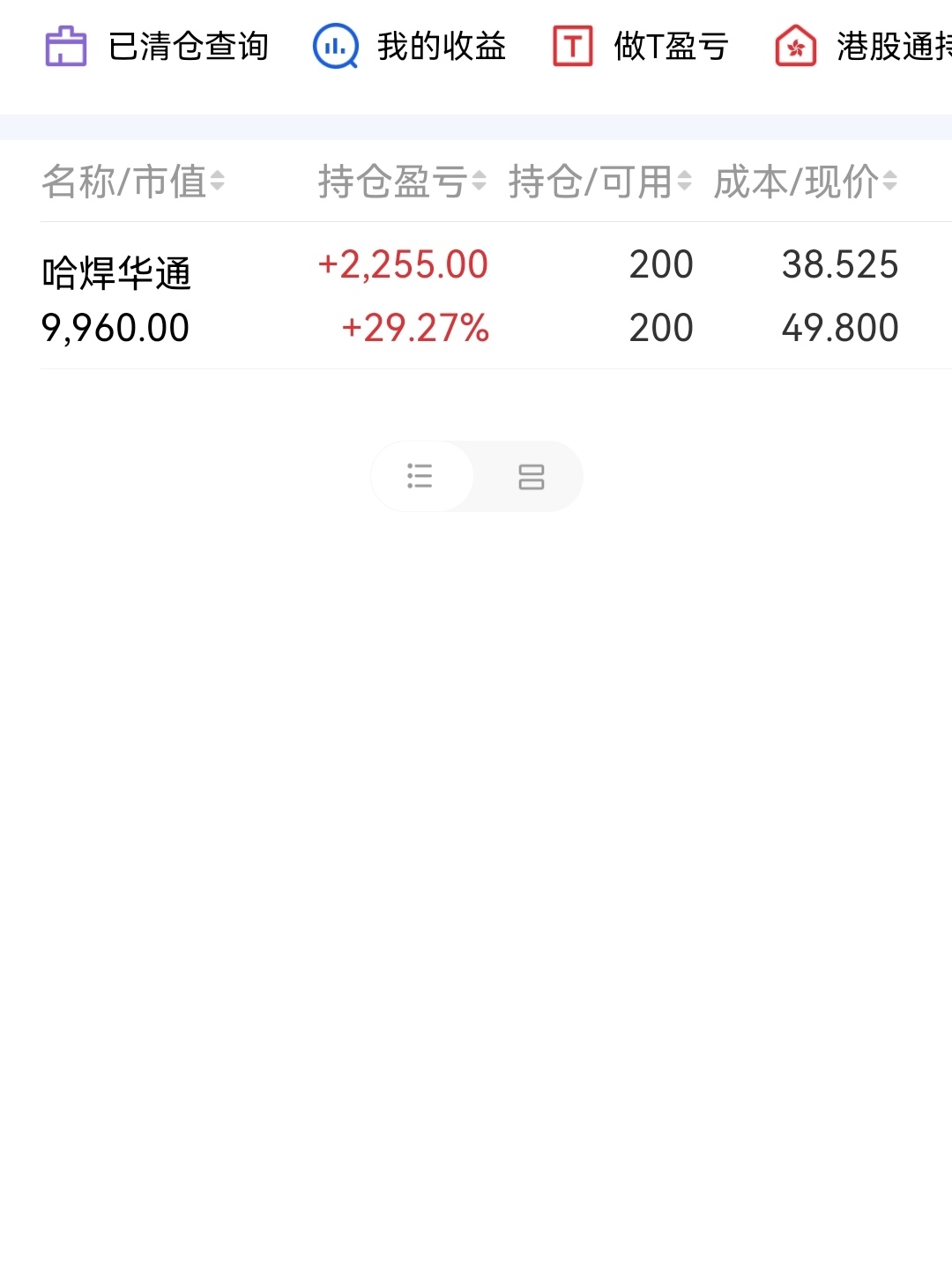The image size is (952, 1262).
Task: Switch to card layout view
Action: pos(531,477)
